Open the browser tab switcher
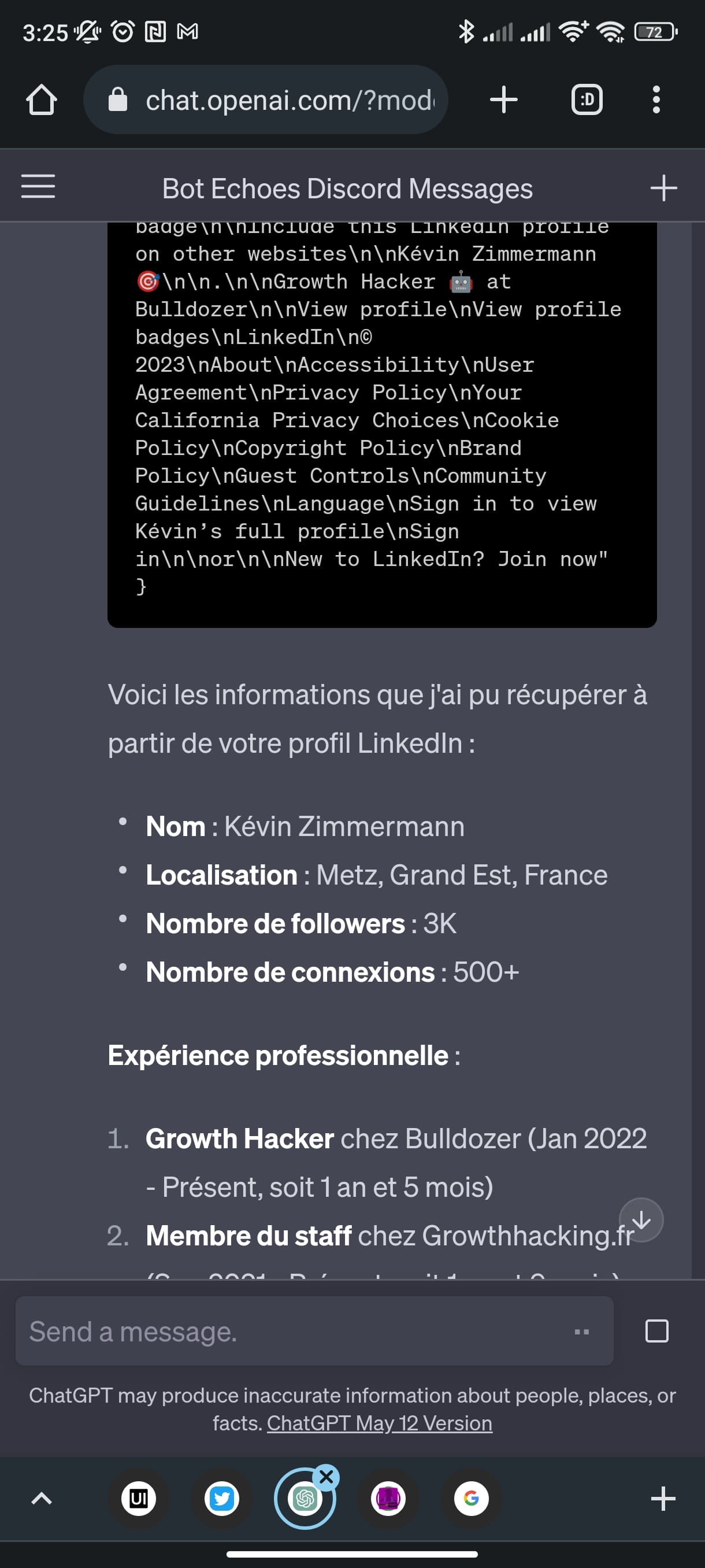This screenshot has width=705, height=1568. pyautogui.click(x=587, y=100)
